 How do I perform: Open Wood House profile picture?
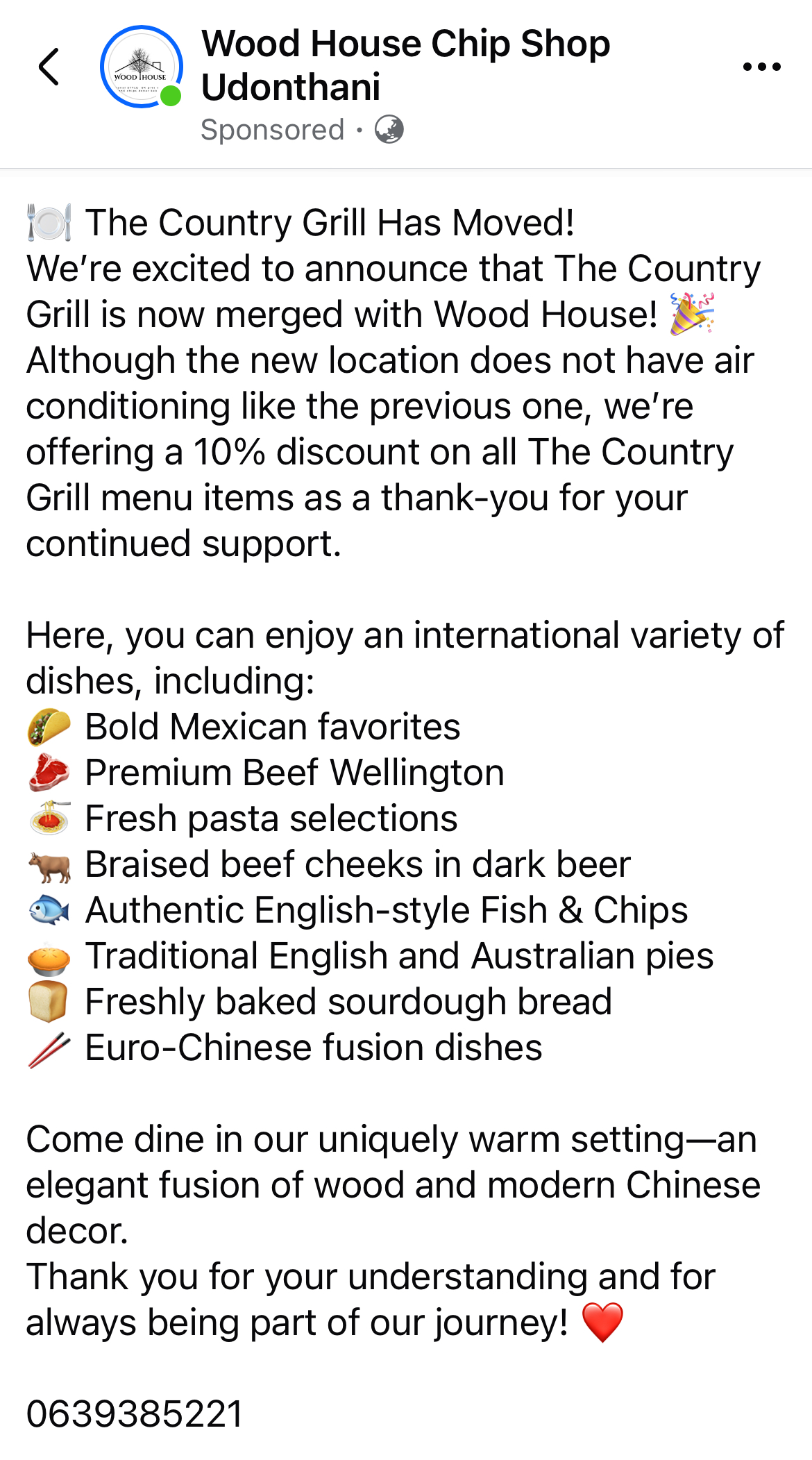coord(141,67)
